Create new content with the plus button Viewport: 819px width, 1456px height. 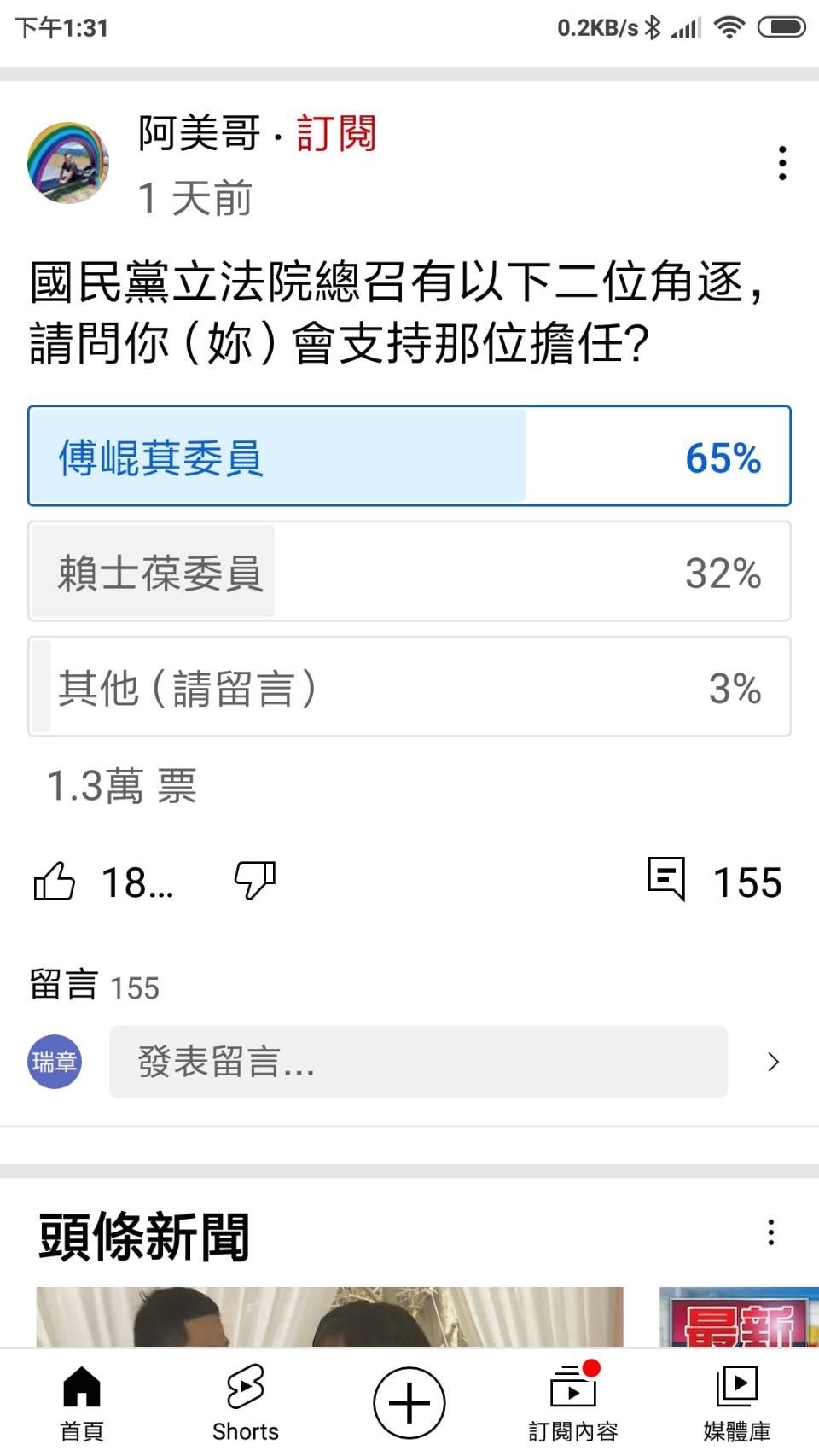(409, 1402)
